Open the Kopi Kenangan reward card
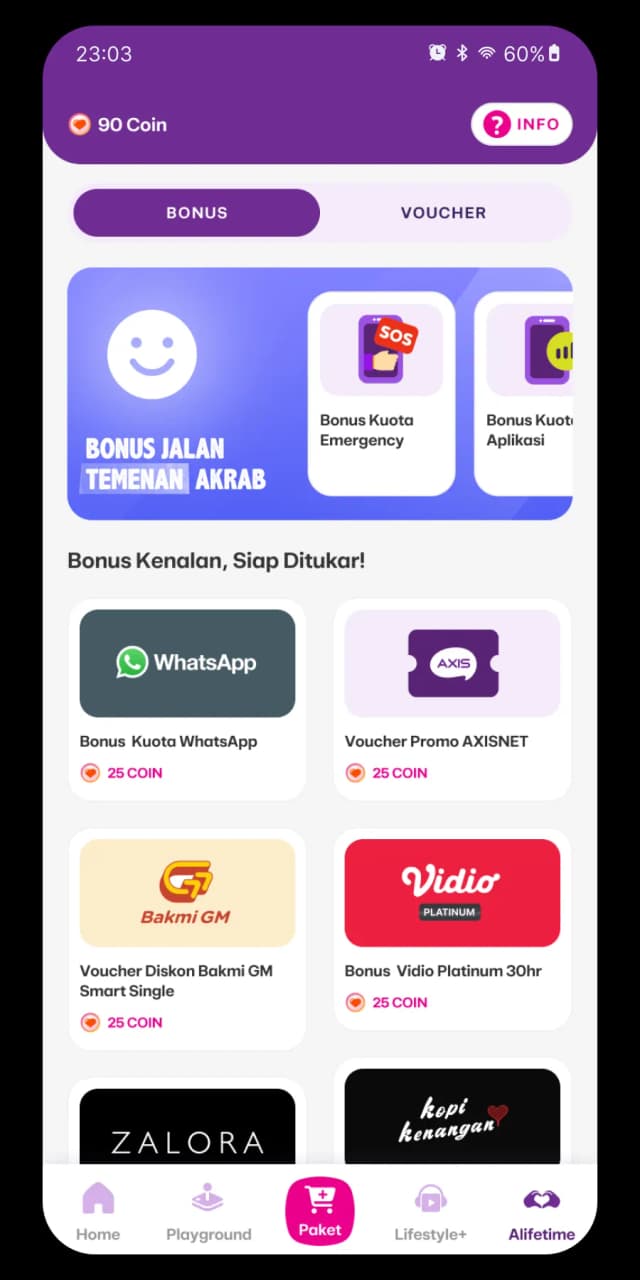640x1280 pixels. click(452, 1111)
